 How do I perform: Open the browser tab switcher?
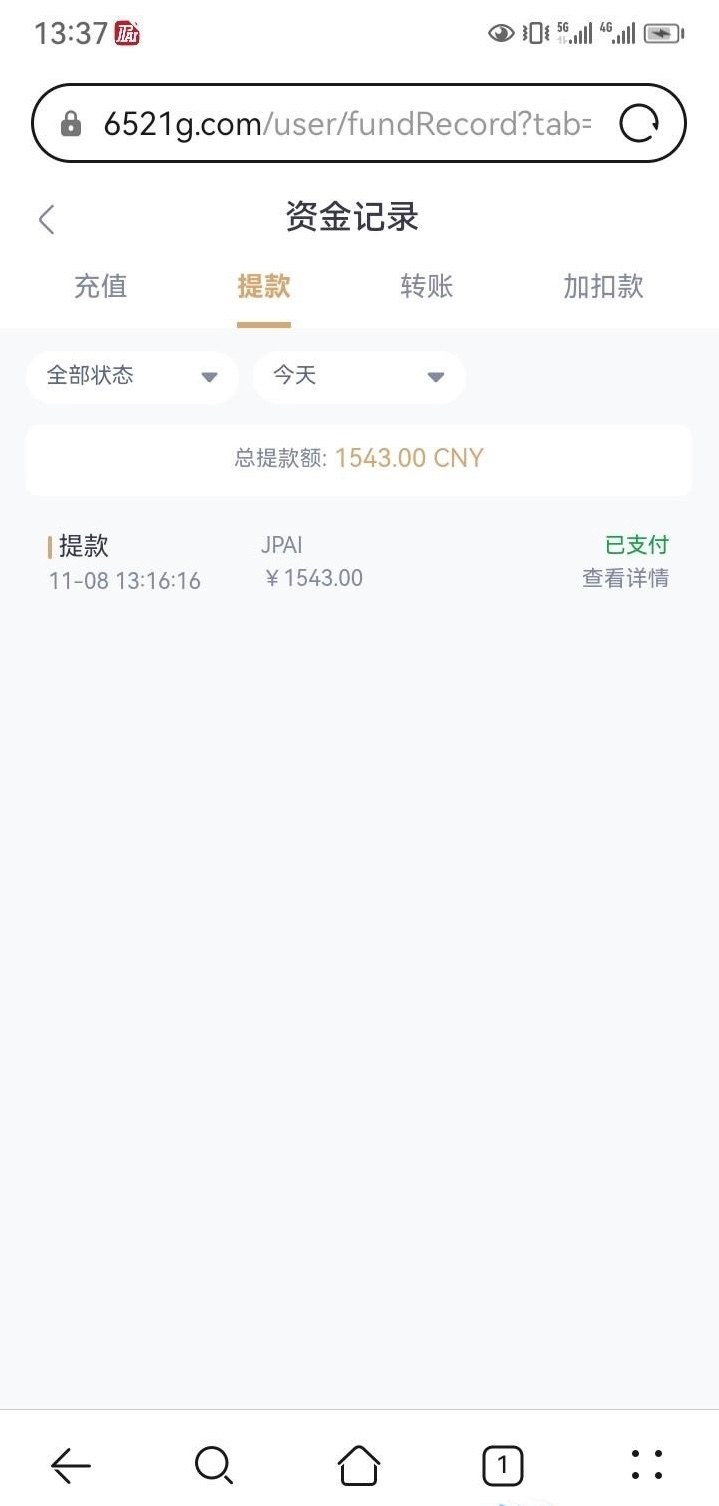(502, 1466)
